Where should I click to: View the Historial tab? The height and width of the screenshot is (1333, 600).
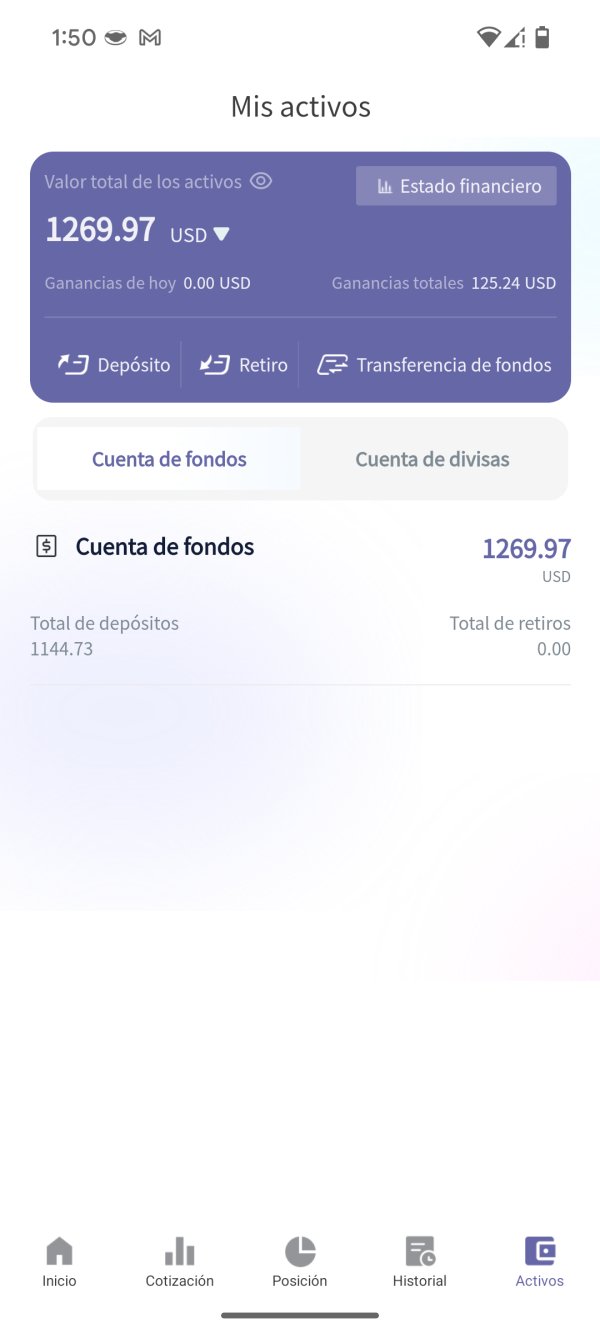(420, 1262)
